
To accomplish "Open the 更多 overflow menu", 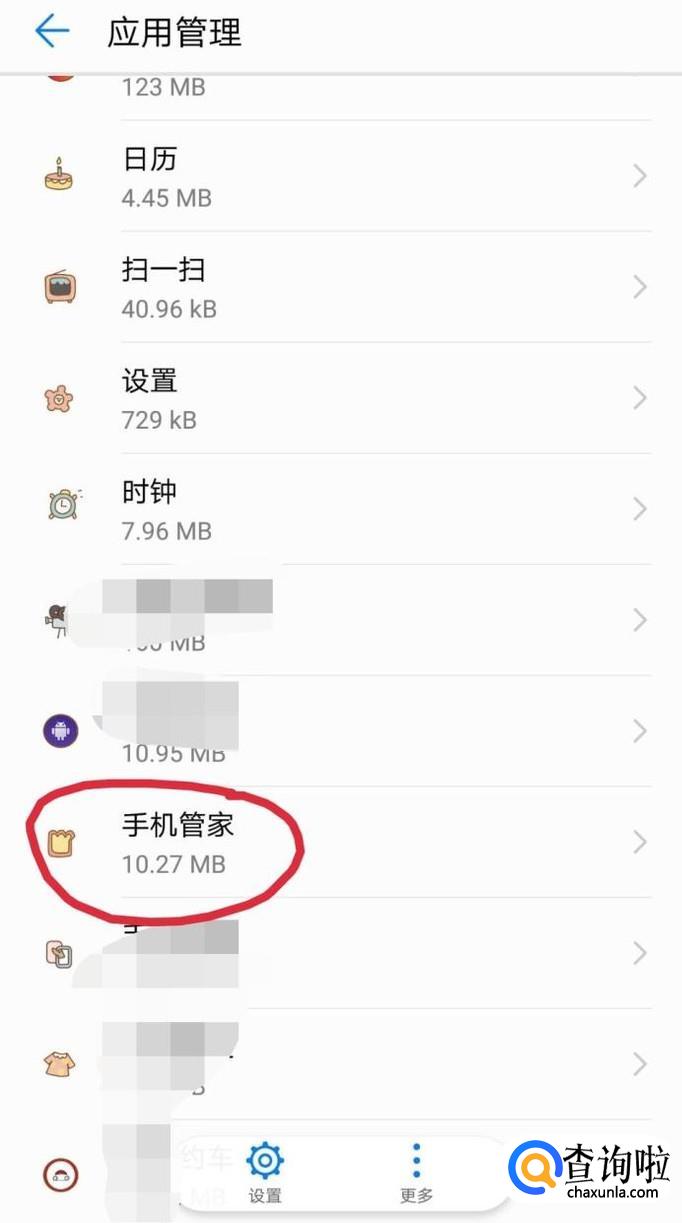I will pos(416,1172).
